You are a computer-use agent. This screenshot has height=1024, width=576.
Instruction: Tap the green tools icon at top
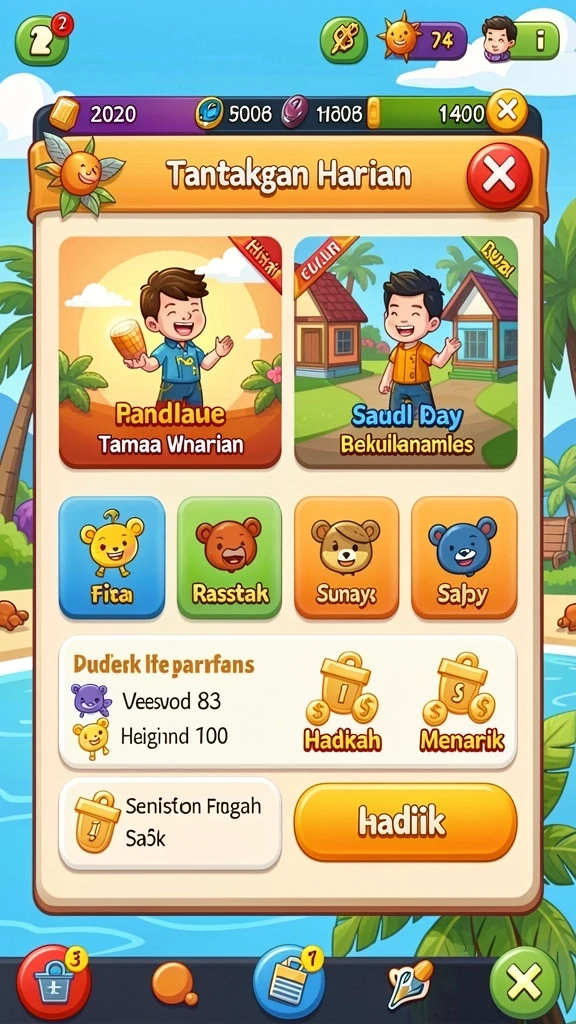coord(344,40)
